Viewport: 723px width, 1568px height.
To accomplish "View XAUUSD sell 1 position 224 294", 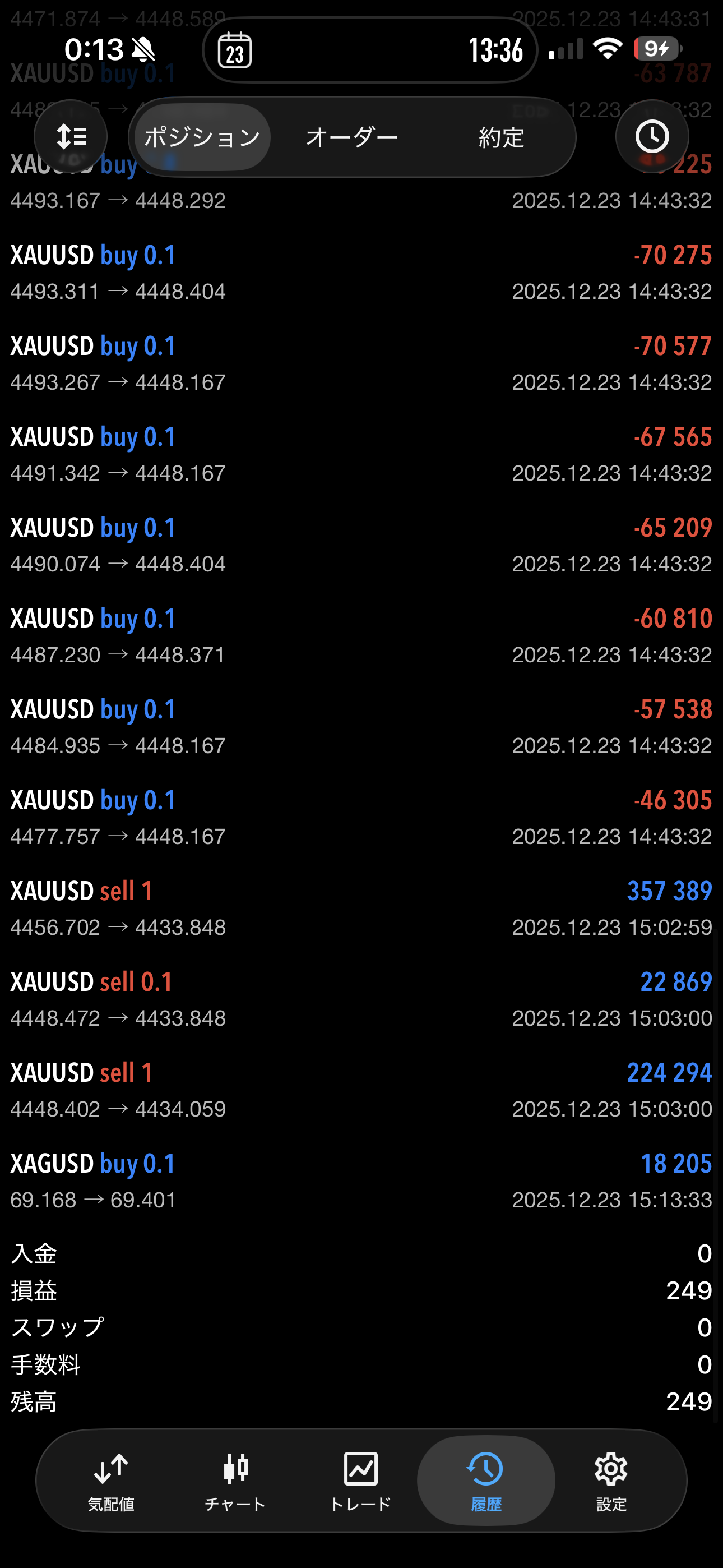I will point(361,1090).
